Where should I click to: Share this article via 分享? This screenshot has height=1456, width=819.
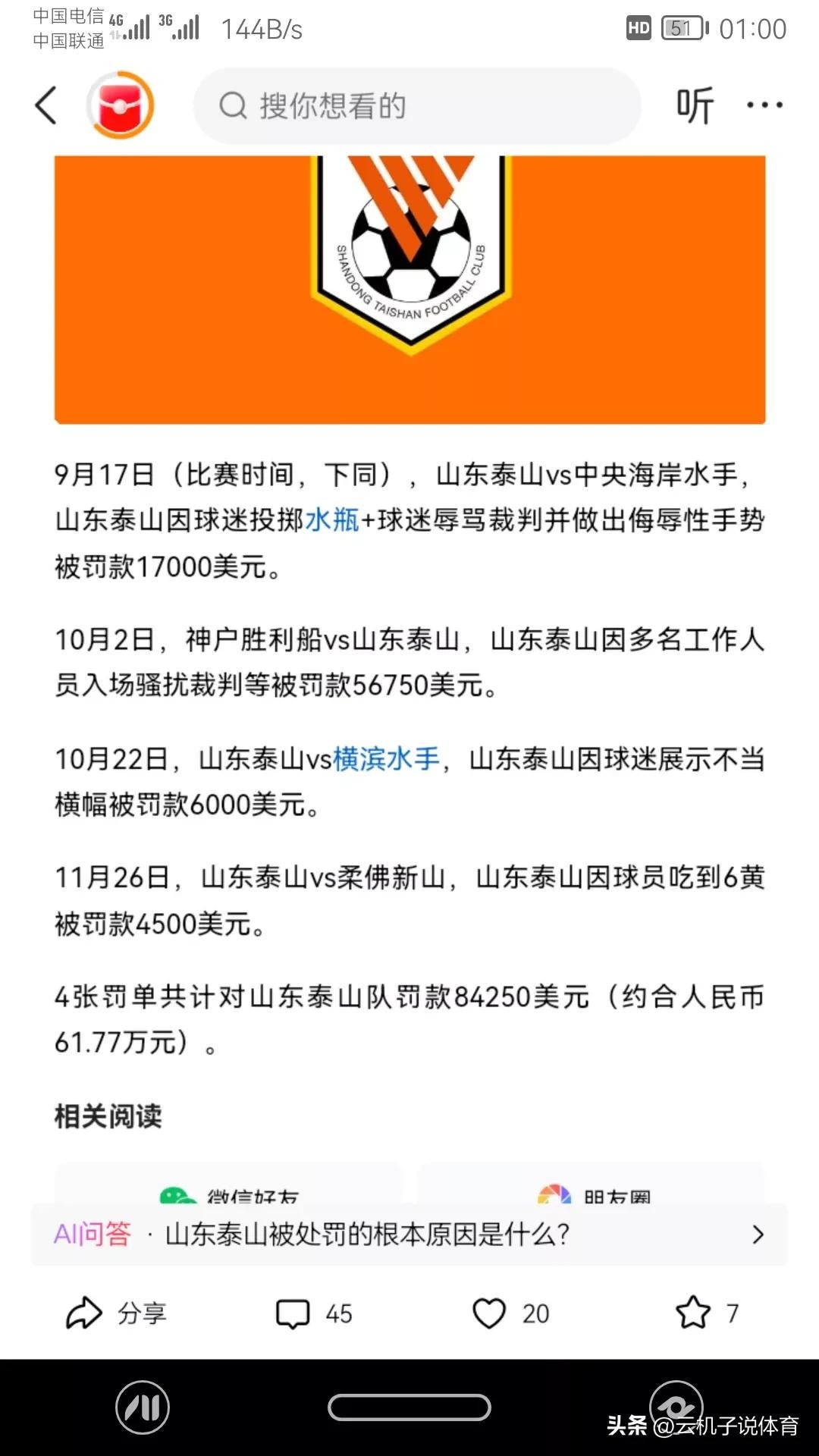pyautogui.click(x=116, y=1313)
